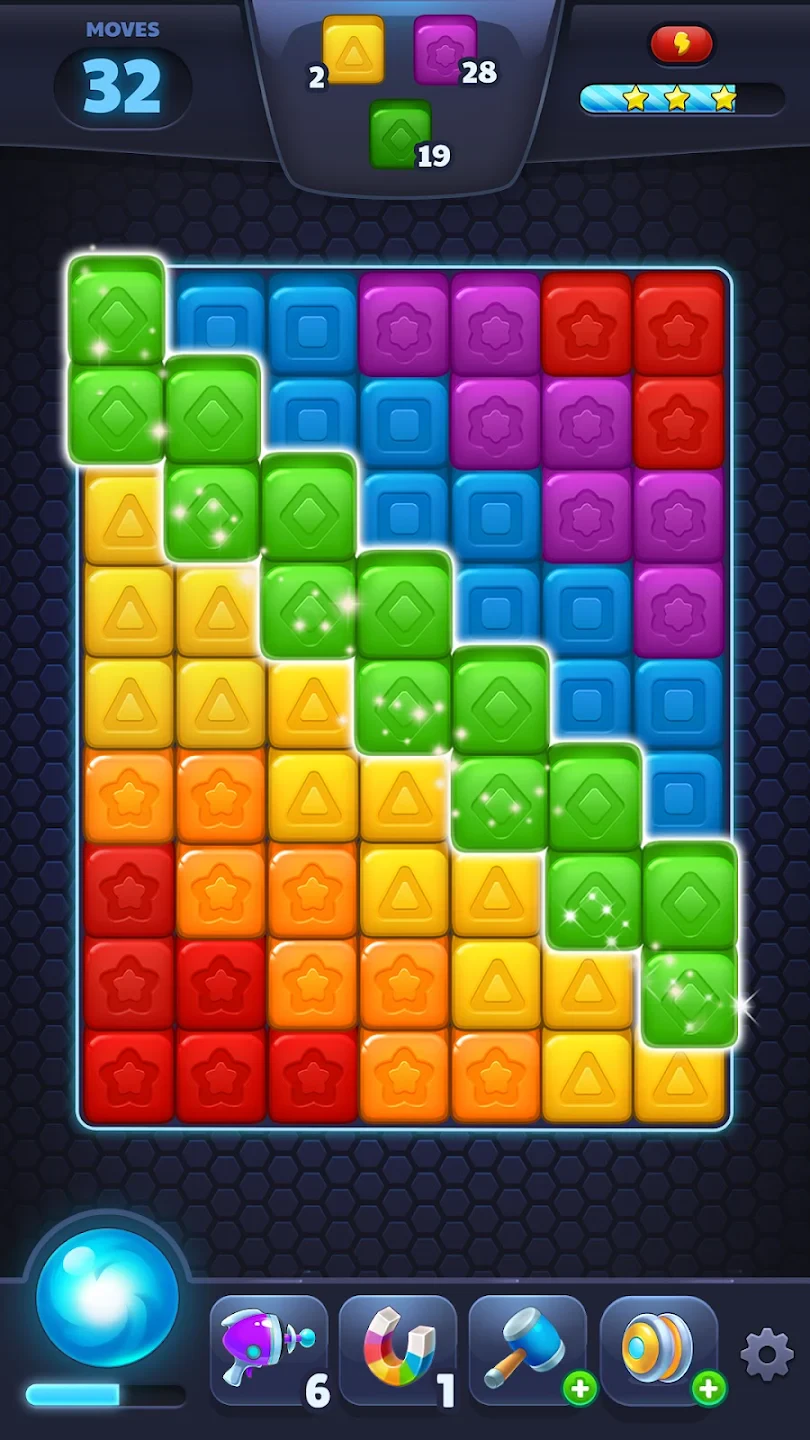The height and width of the screenshot is (1440, 810).
Task: Tap the red lightning bolt button
Action: point(682,45)
